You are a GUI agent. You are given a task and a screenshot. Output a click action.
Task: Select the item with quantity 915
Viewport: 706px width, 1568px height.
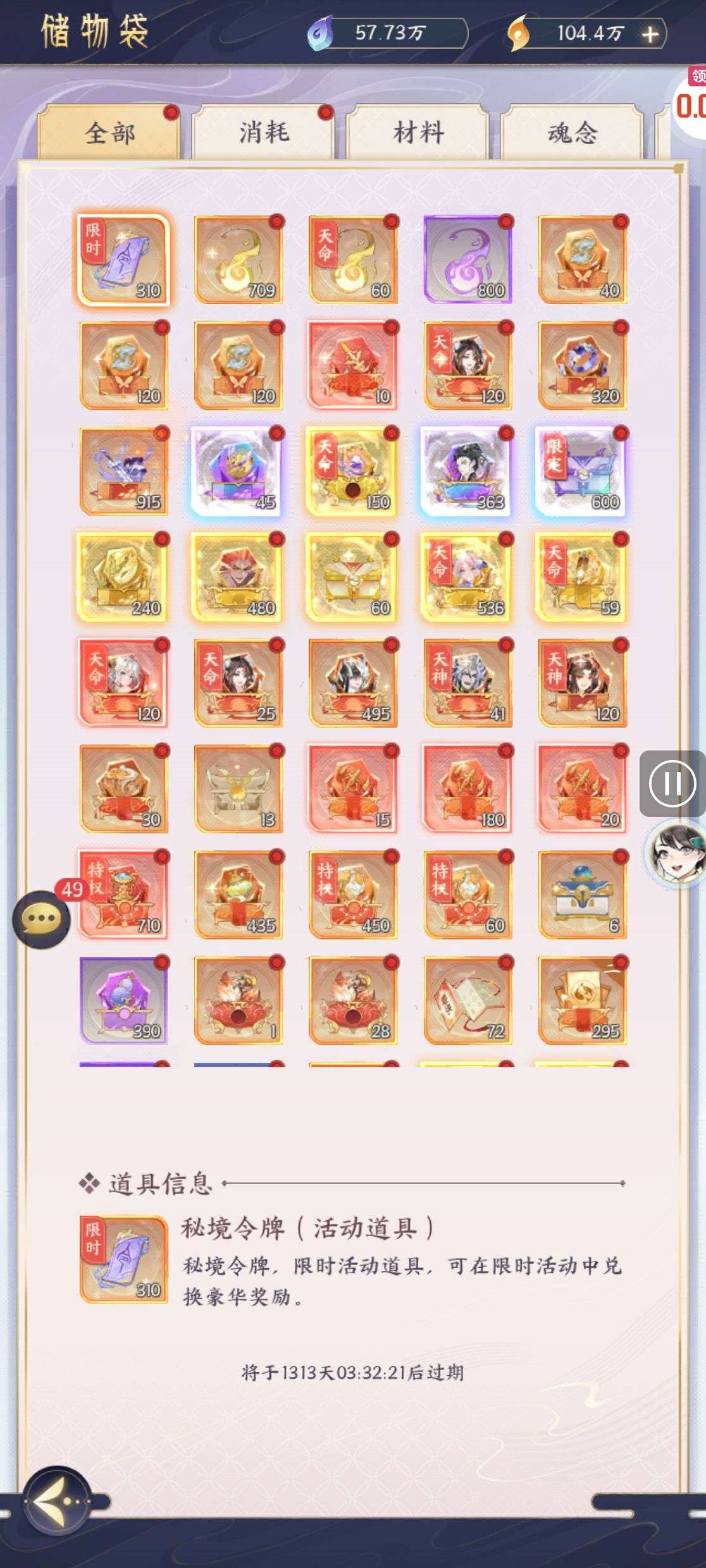123,472
